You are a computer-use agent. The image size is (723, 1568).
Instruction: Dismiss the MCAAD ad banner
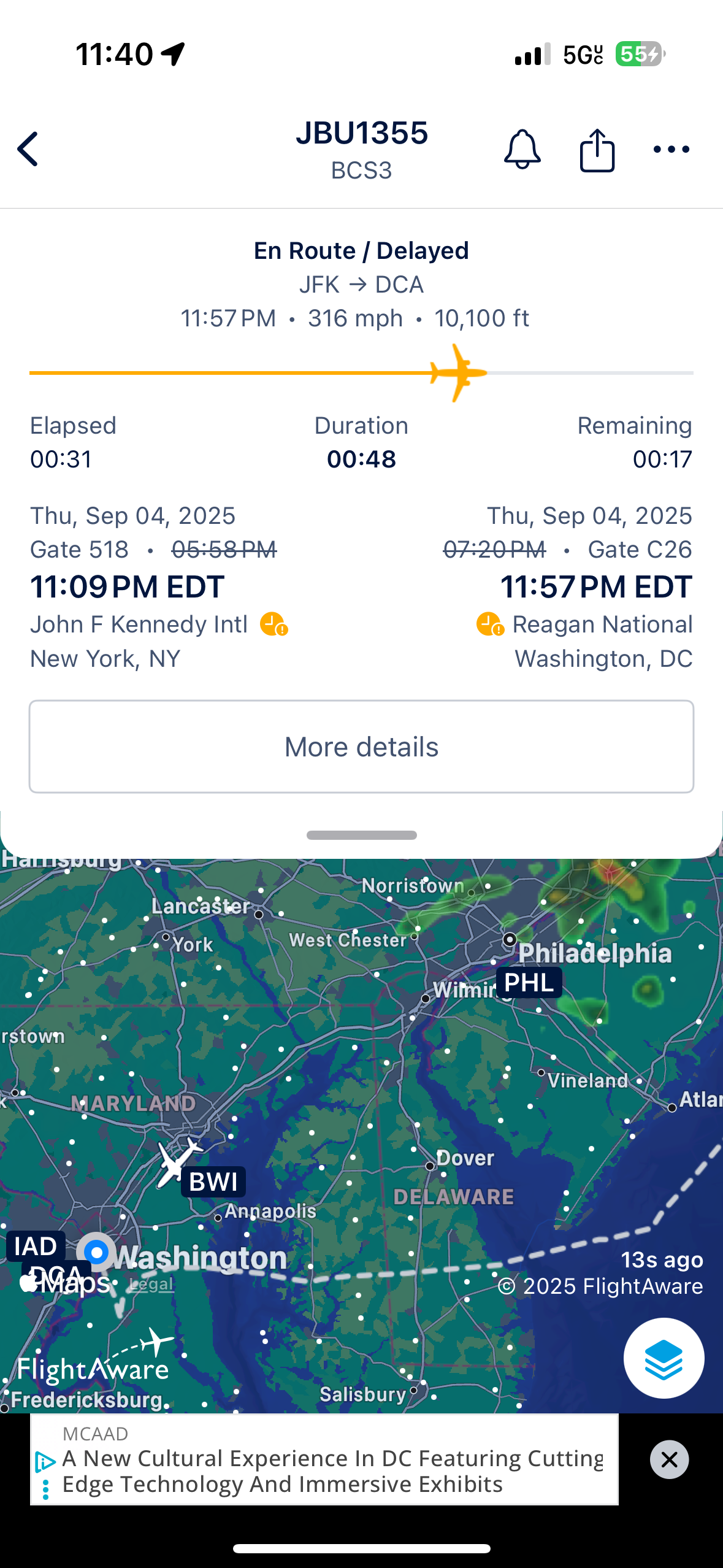pyautogui.click(x=669, y=1459)
